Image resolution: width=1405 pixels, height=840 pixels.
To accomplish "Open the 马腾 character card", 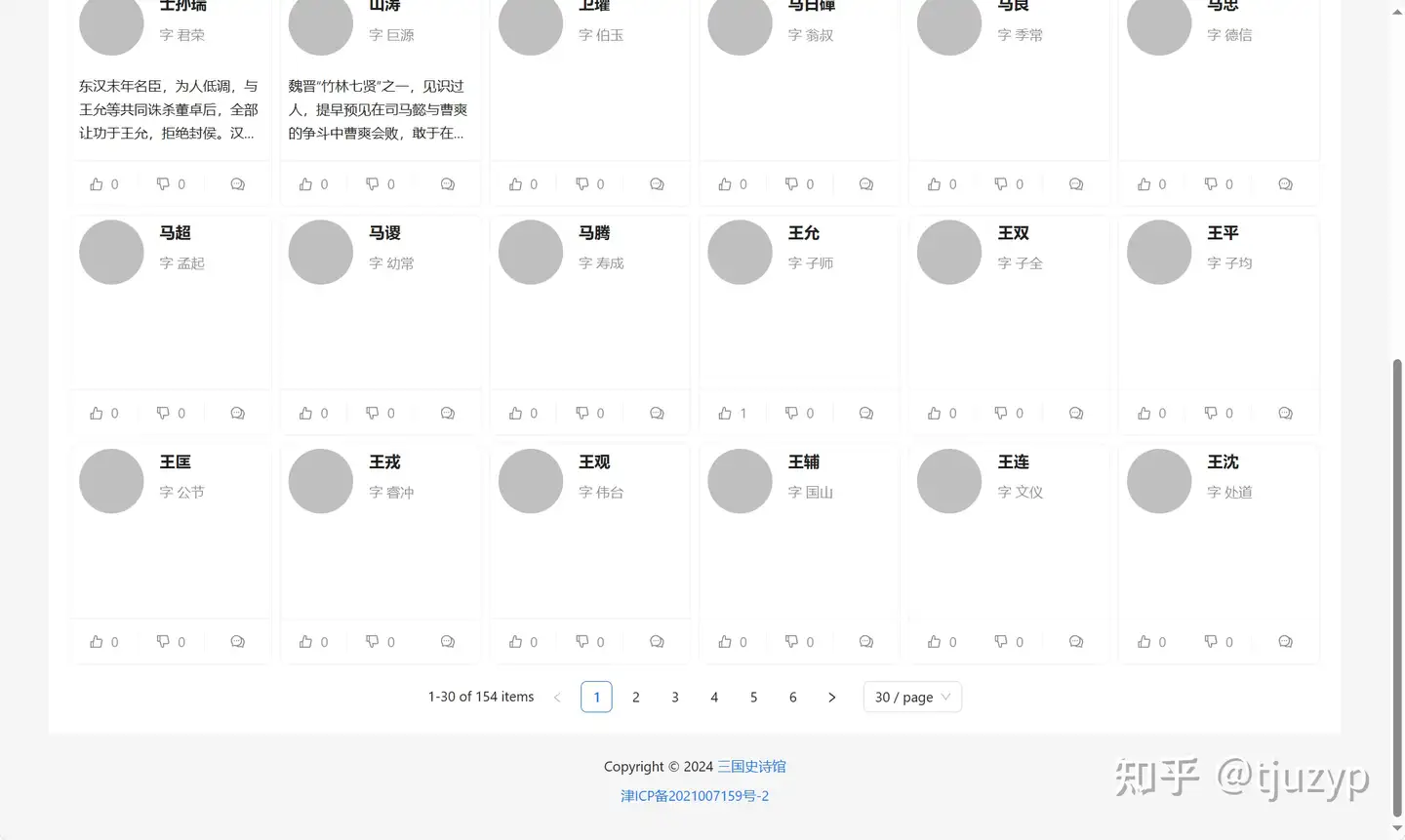I will 594,233.
